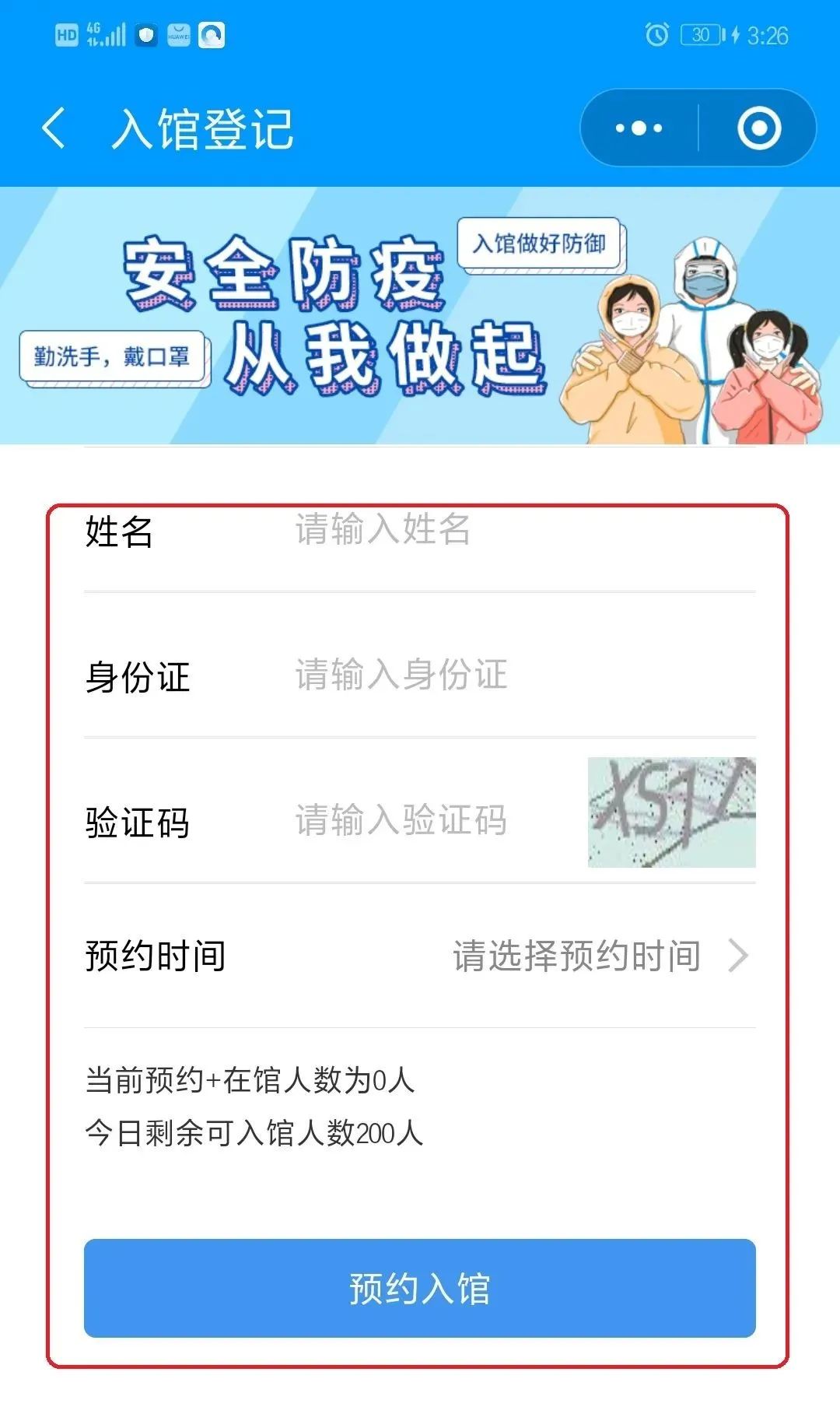
Task: Tap the circular mini-program exit icon
Action: tap(758, 128)
